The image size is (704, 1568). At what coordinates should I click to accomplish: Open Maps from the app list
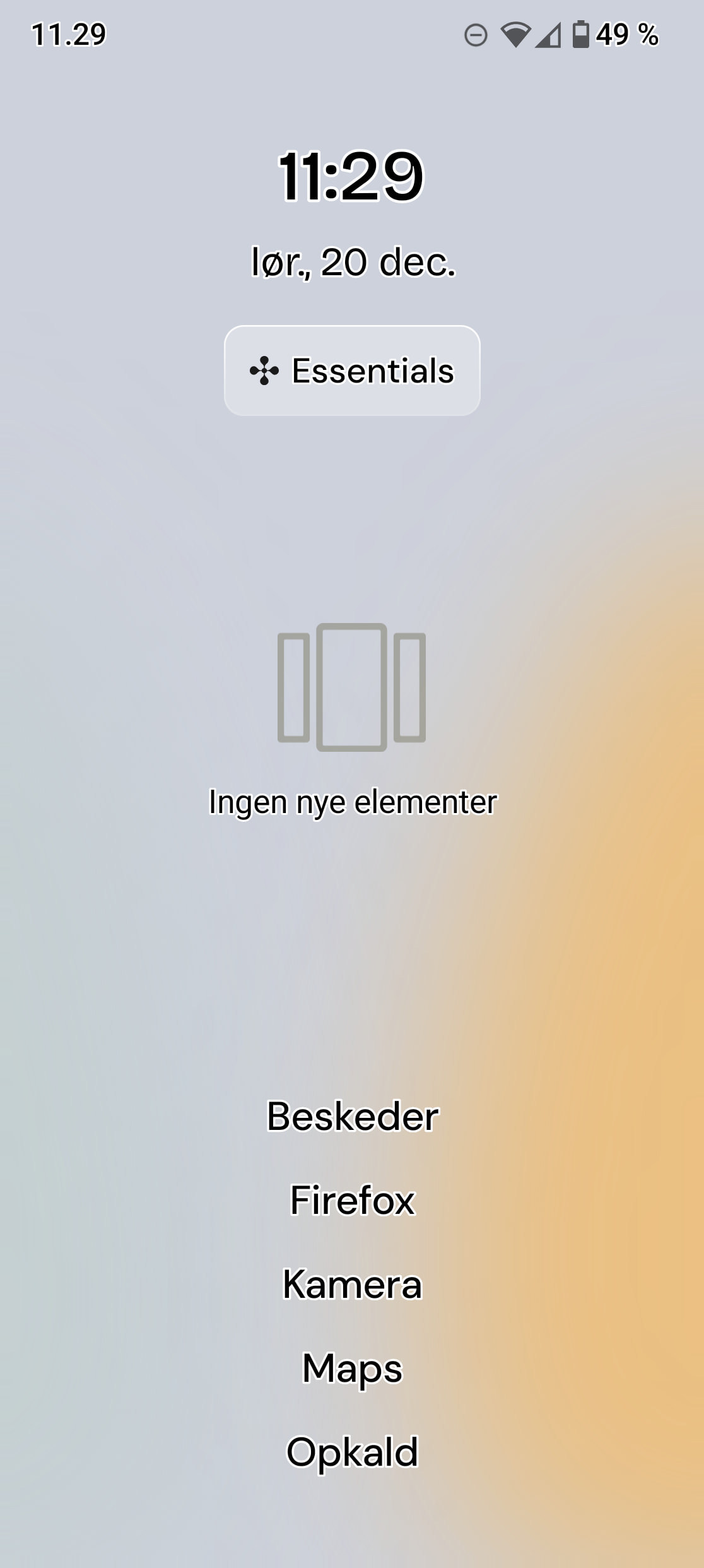352,1368
